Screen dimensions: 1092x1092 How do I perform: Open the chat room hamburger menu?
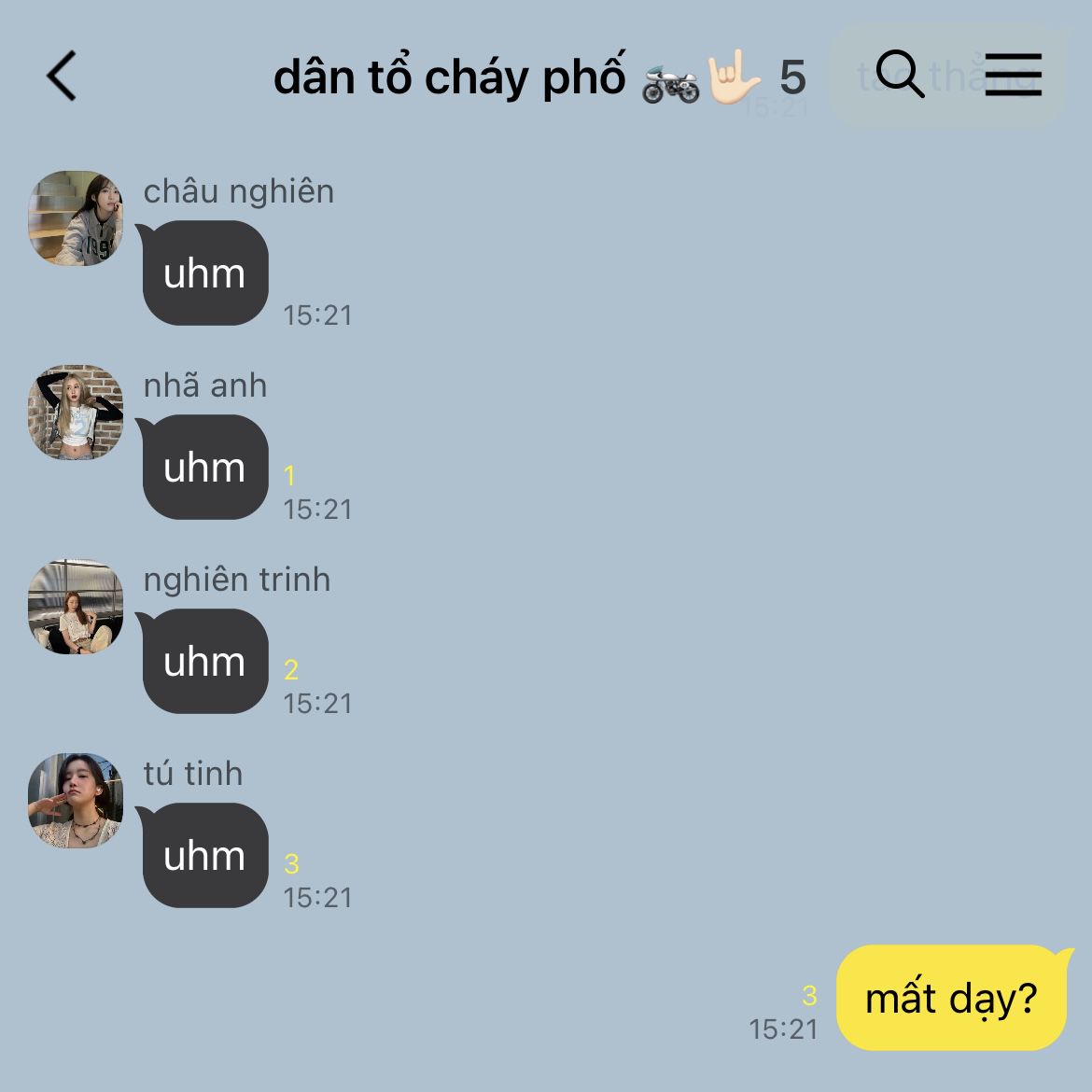tap(1013, 74)
